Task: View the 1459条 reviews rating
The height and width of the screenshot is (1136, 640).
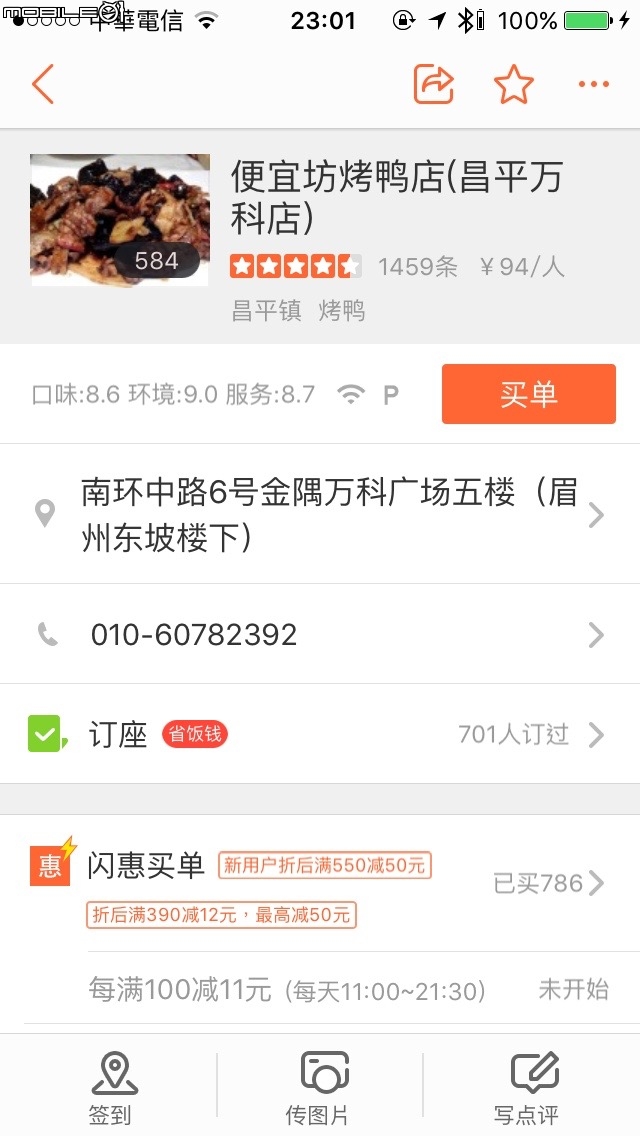Action: click(417, 267)
